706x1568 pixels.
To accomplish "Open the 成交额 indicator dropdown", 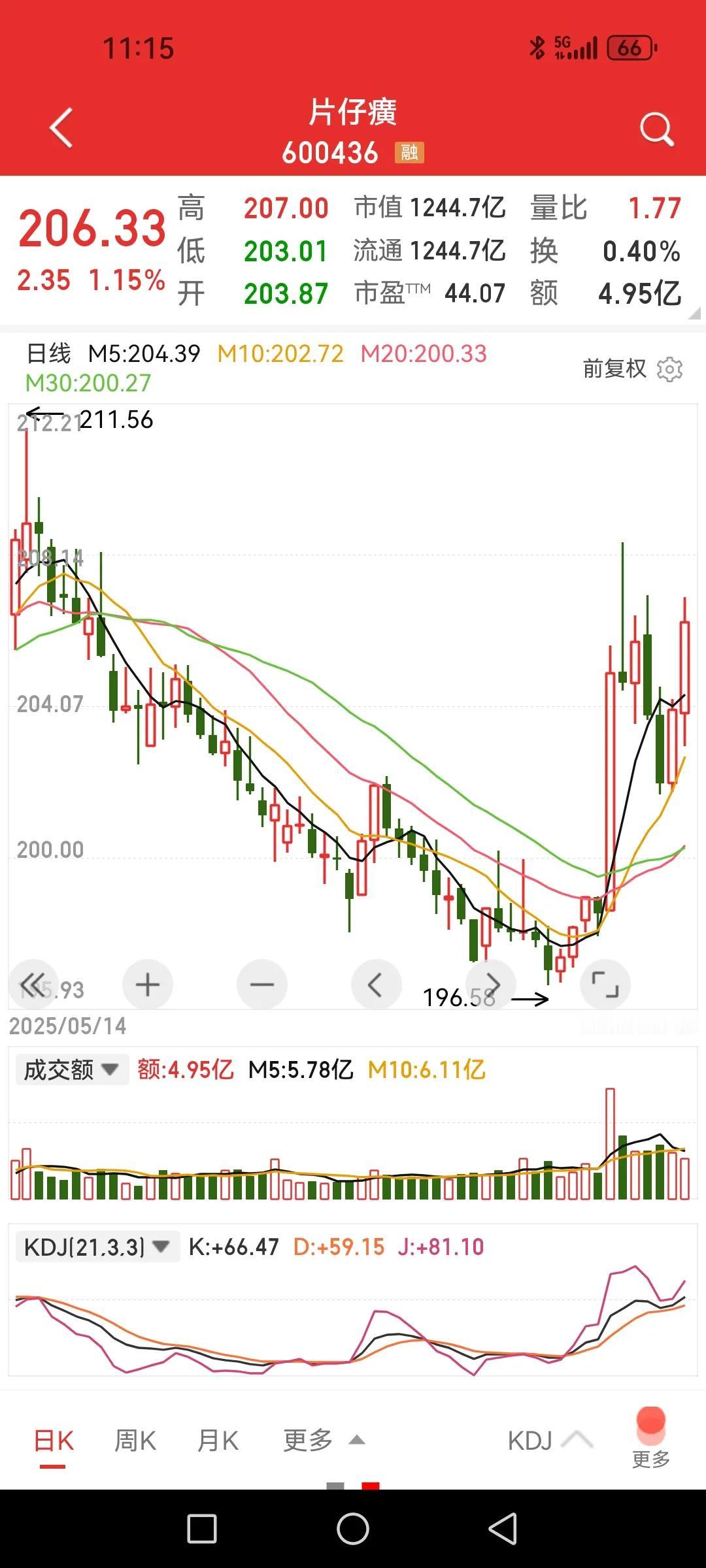I will pos(72,1070).
